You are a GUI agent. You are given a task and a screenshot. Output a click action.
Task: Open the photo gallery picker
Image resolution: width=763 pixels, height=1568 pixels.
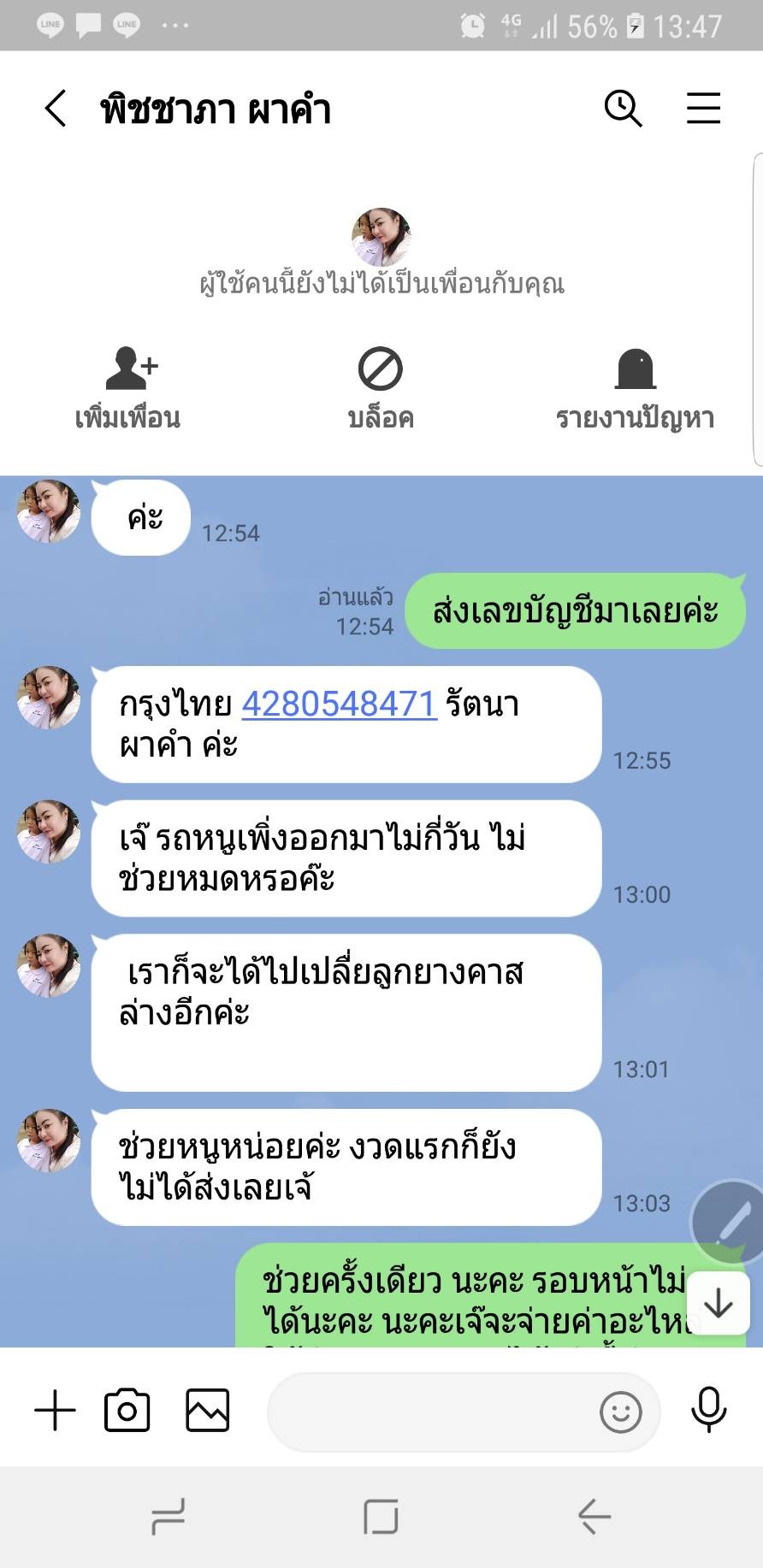click(x=208, y=1411)
